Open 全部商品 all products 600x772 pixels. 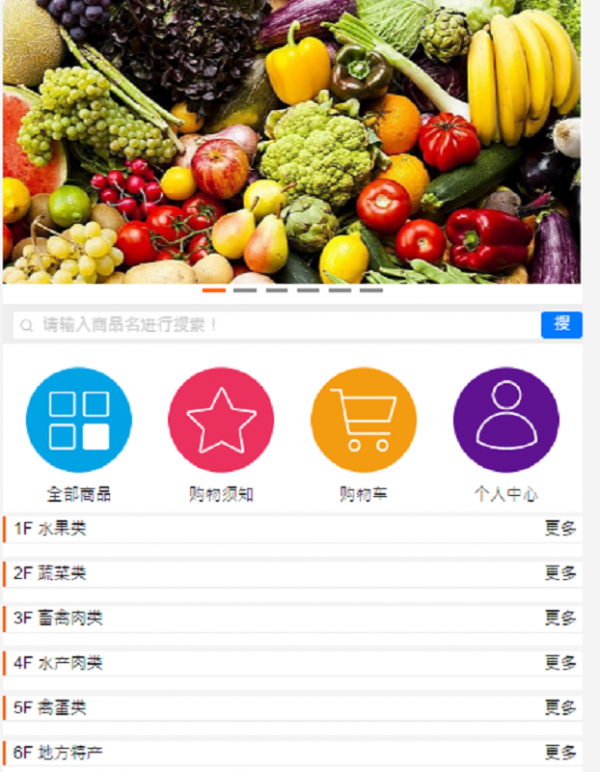click(x=79, y=421)
